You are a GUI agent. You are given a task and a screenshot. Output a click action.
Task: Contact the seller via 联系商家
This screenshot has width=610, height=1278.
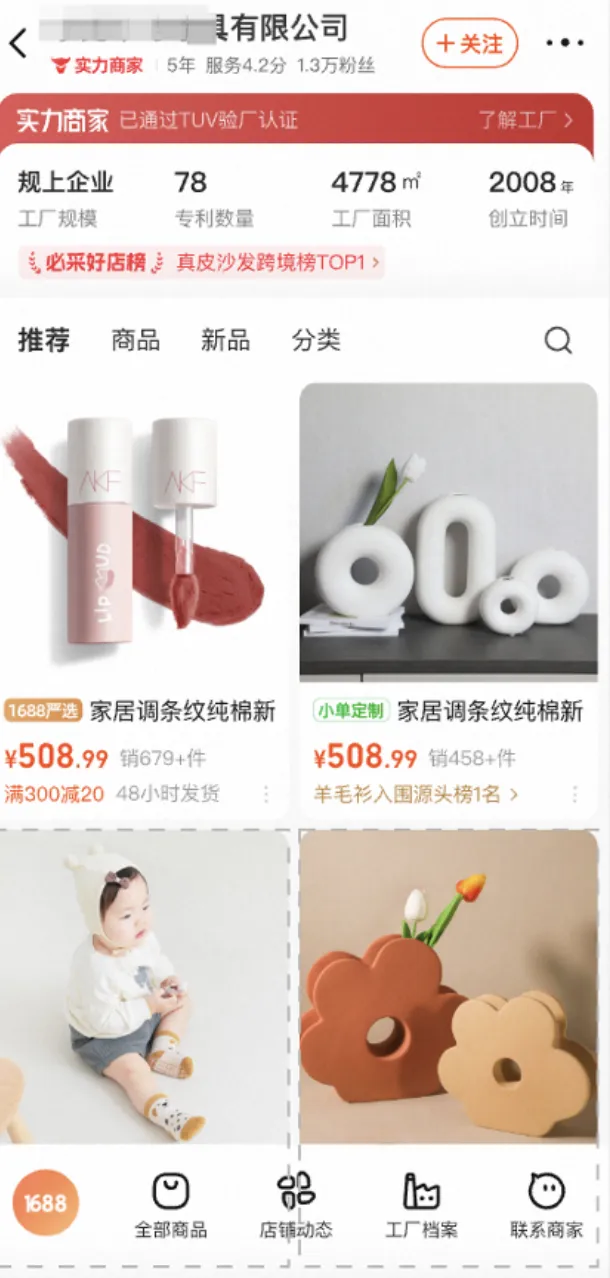click(546, 1205)
